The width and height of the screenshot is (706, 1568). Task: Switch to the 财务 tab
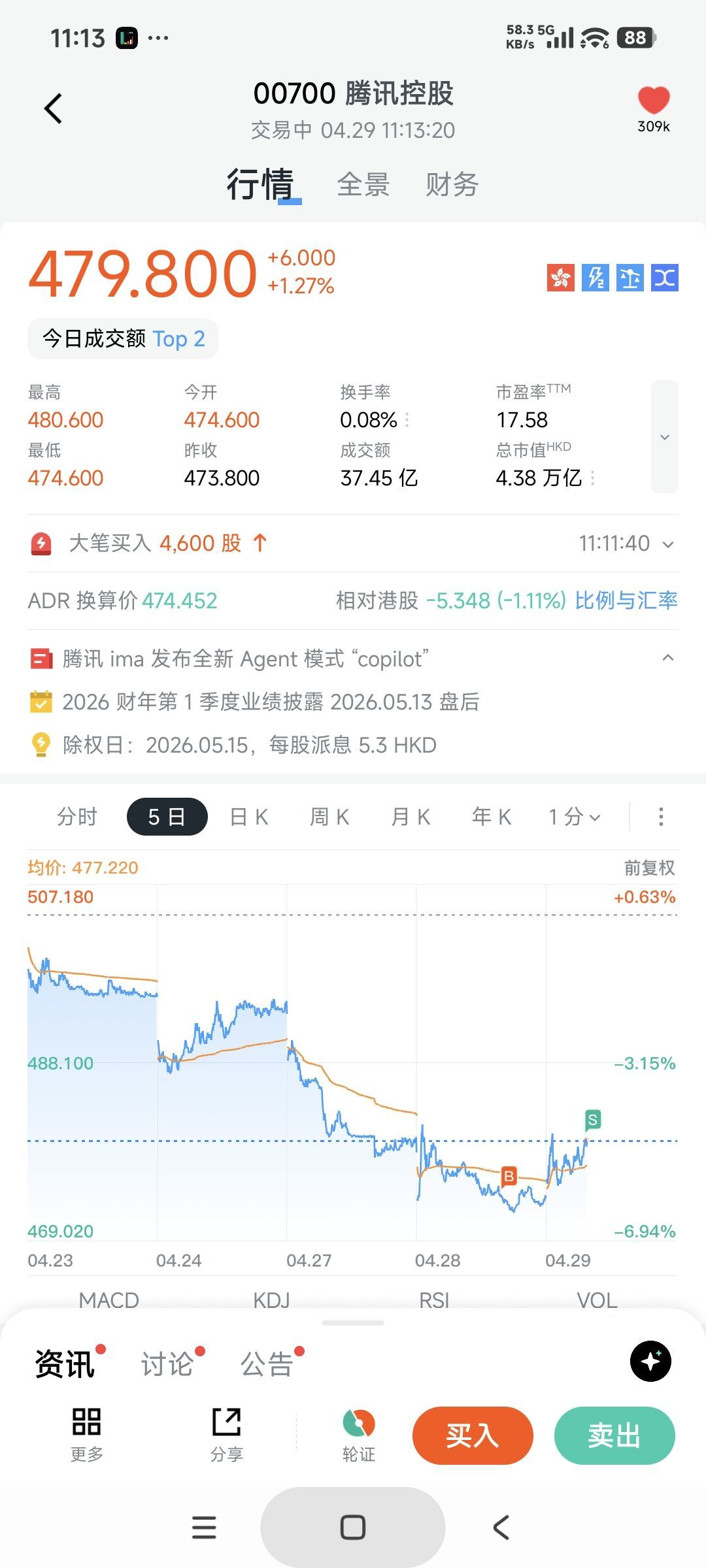[x=452, y=185]
